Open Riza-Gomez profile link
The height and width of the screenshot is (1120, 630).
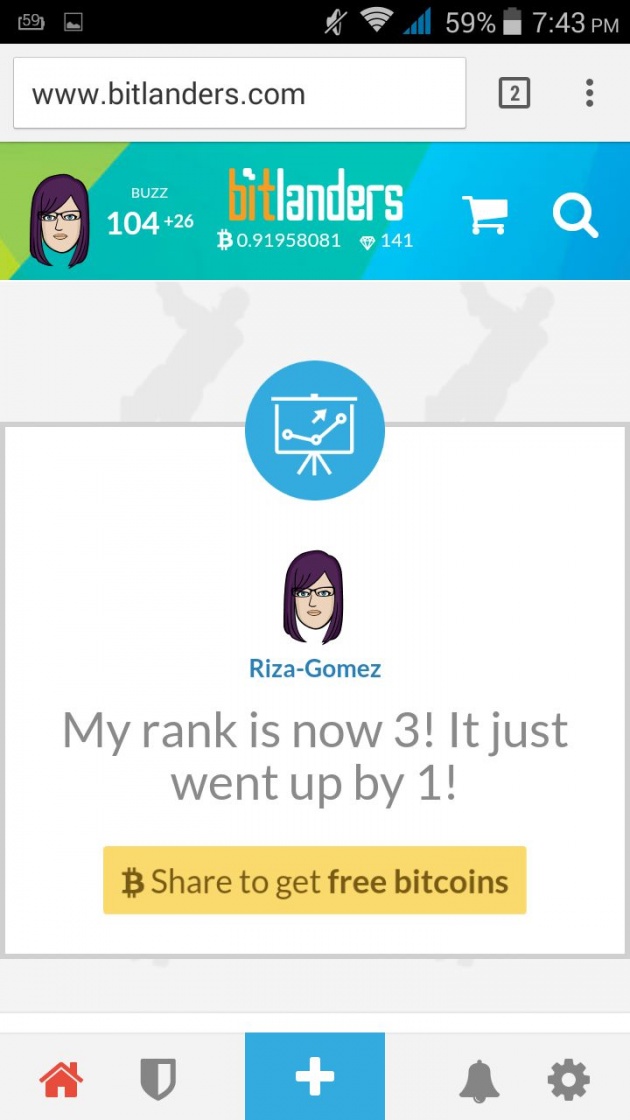tap(315, 669)
